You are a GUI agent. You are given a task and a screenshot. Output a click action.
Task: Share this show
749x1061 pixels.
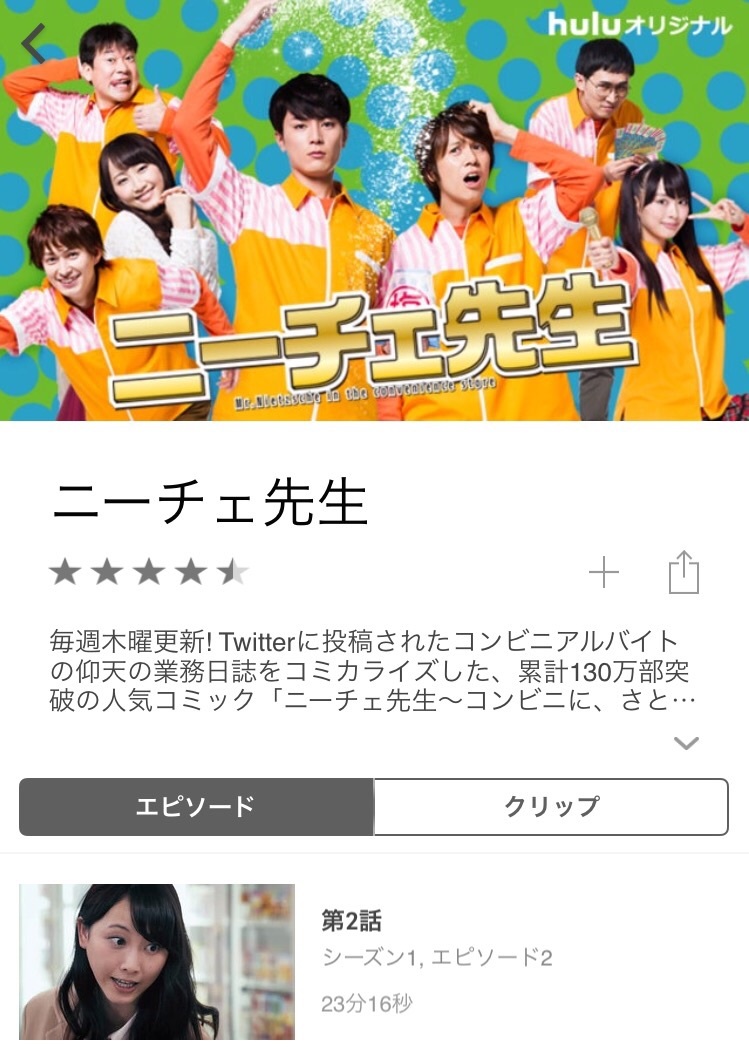683,573
